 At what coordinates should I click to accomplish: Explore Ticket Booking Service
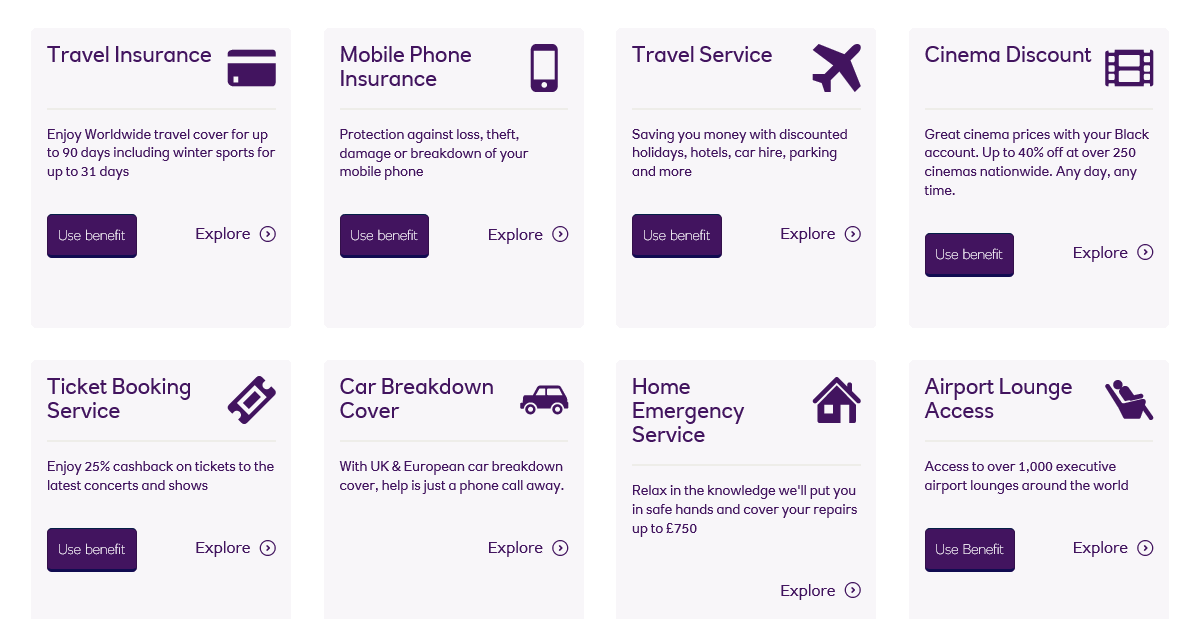[x=235, y=548]
